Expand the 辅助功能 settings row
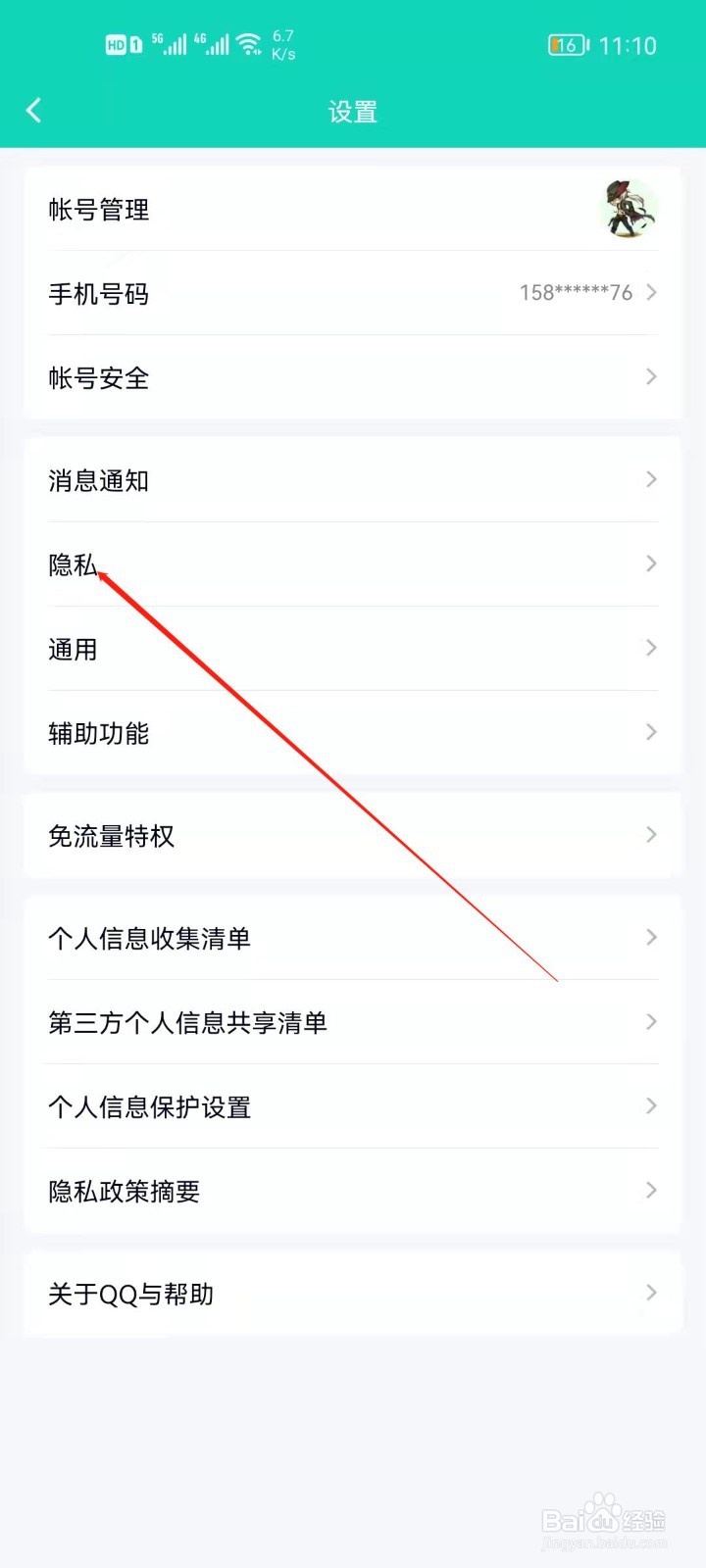Screen dimensions: 706x1568 coord(353,732)
